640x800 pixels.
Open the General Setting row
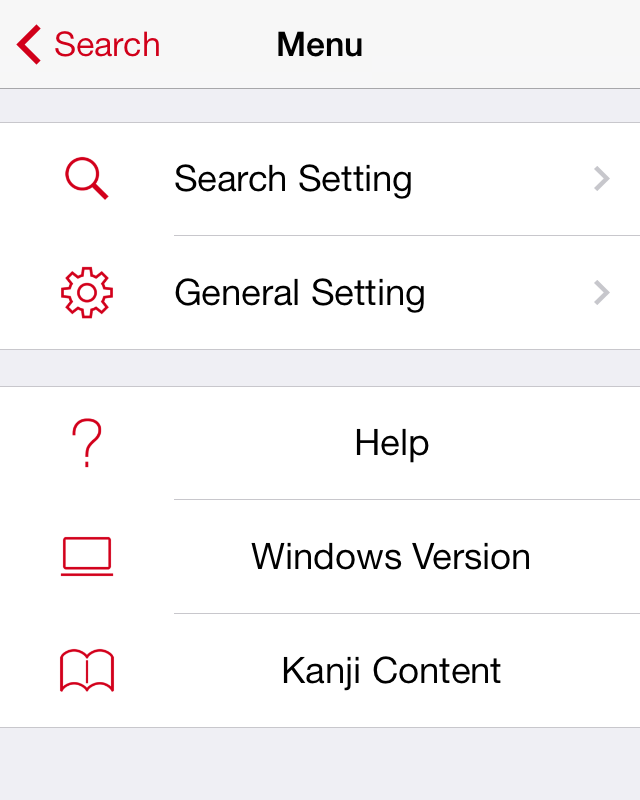pos(320,293)
